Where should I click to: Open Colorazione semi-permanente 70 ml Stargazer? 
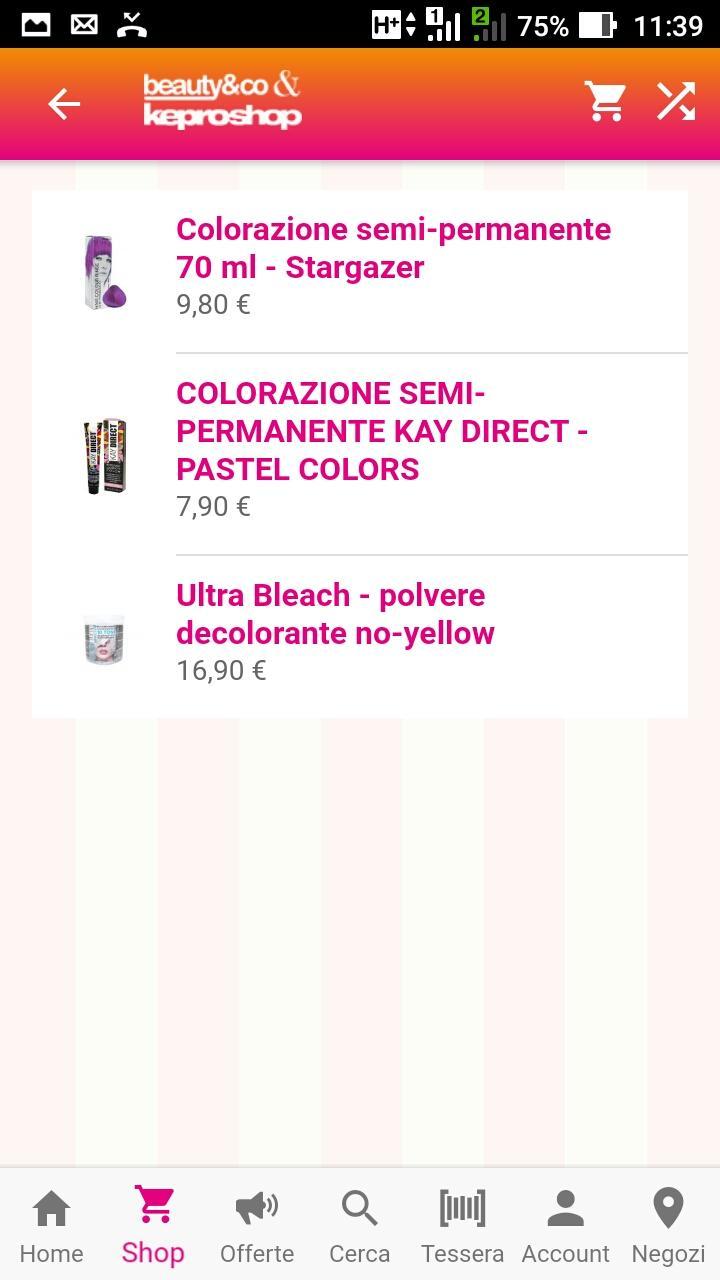[x=393, y=248]
